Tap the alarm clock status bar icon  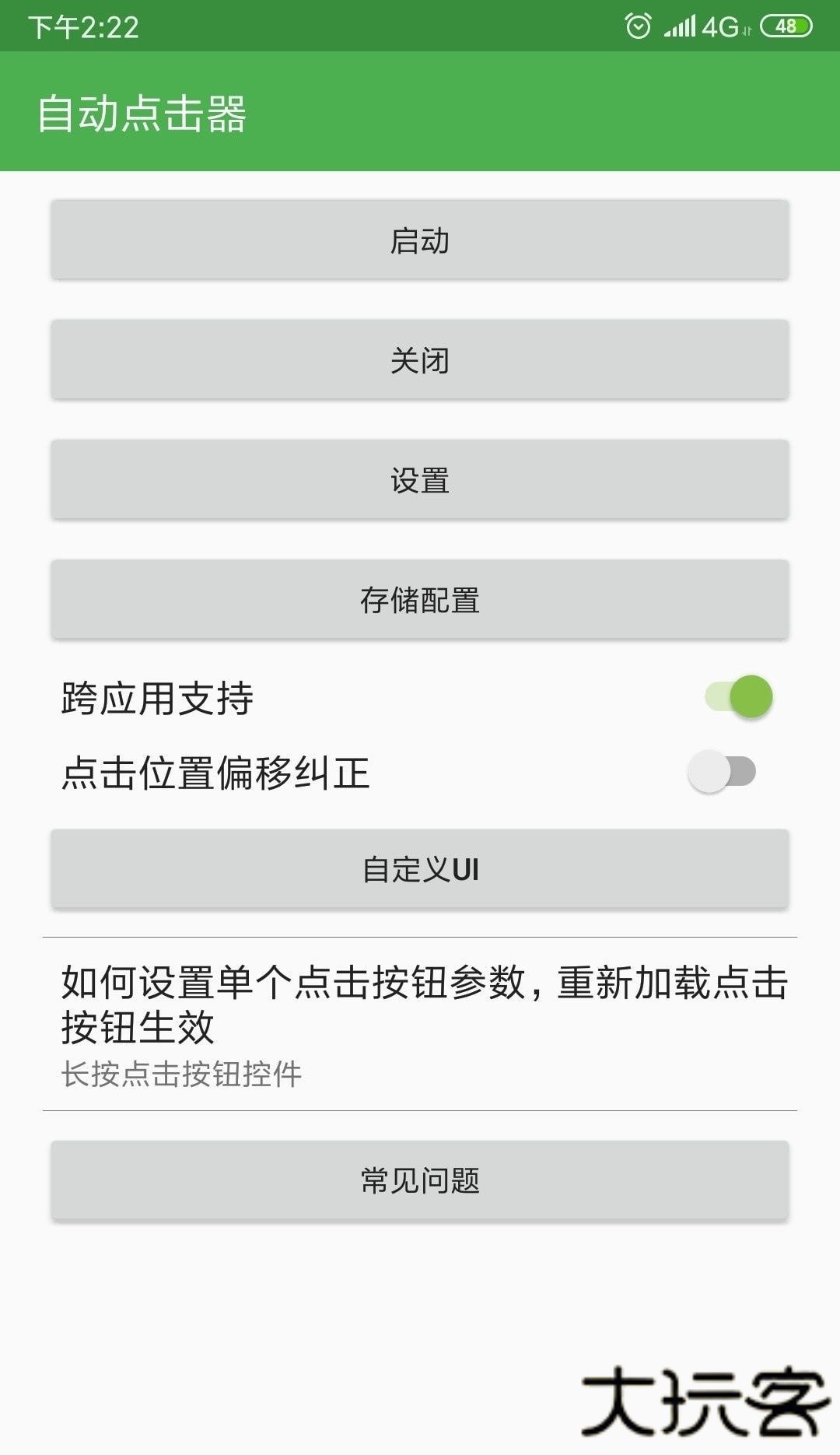pyautogui.click(x=639, y=25)
